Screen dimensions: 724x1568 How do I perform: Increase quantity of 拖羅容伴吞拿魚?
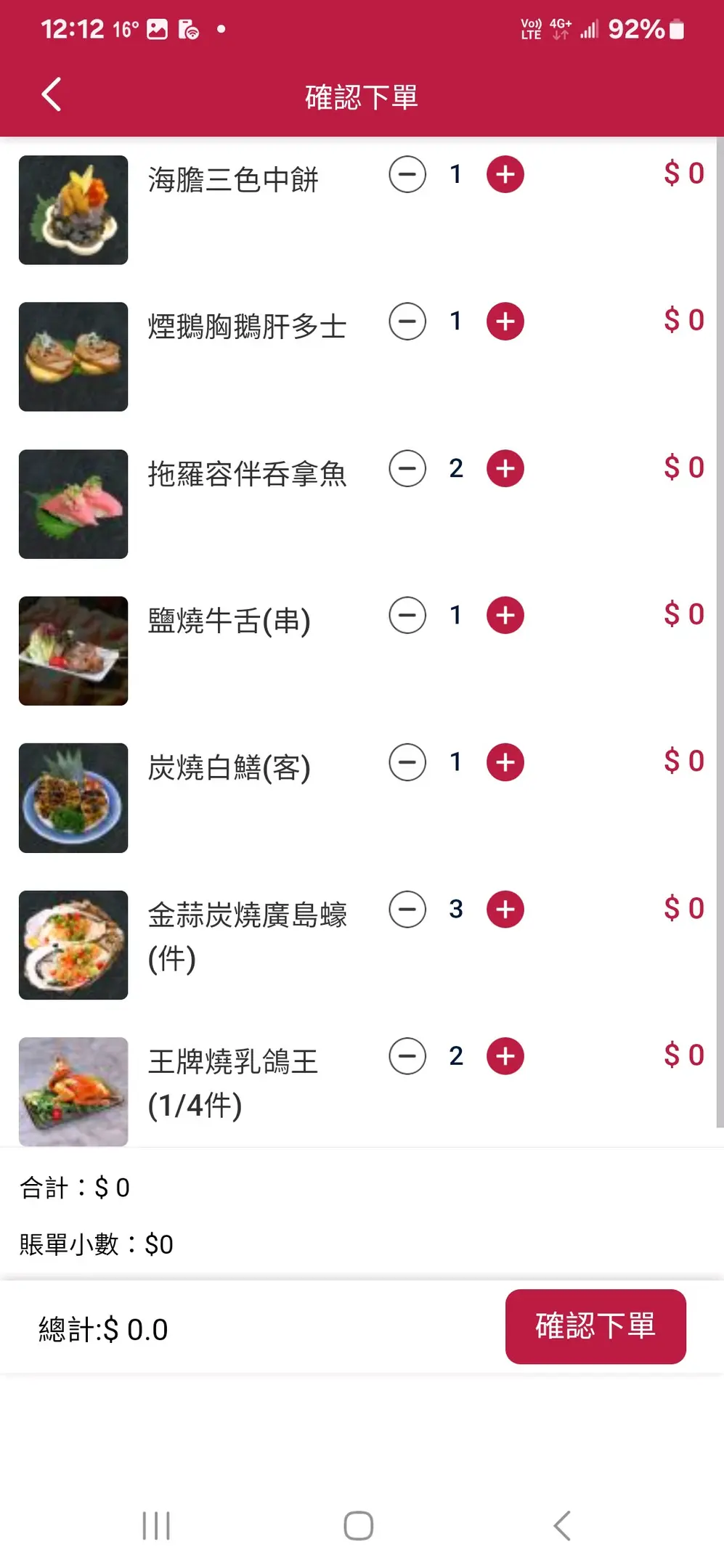pos(505,469)
